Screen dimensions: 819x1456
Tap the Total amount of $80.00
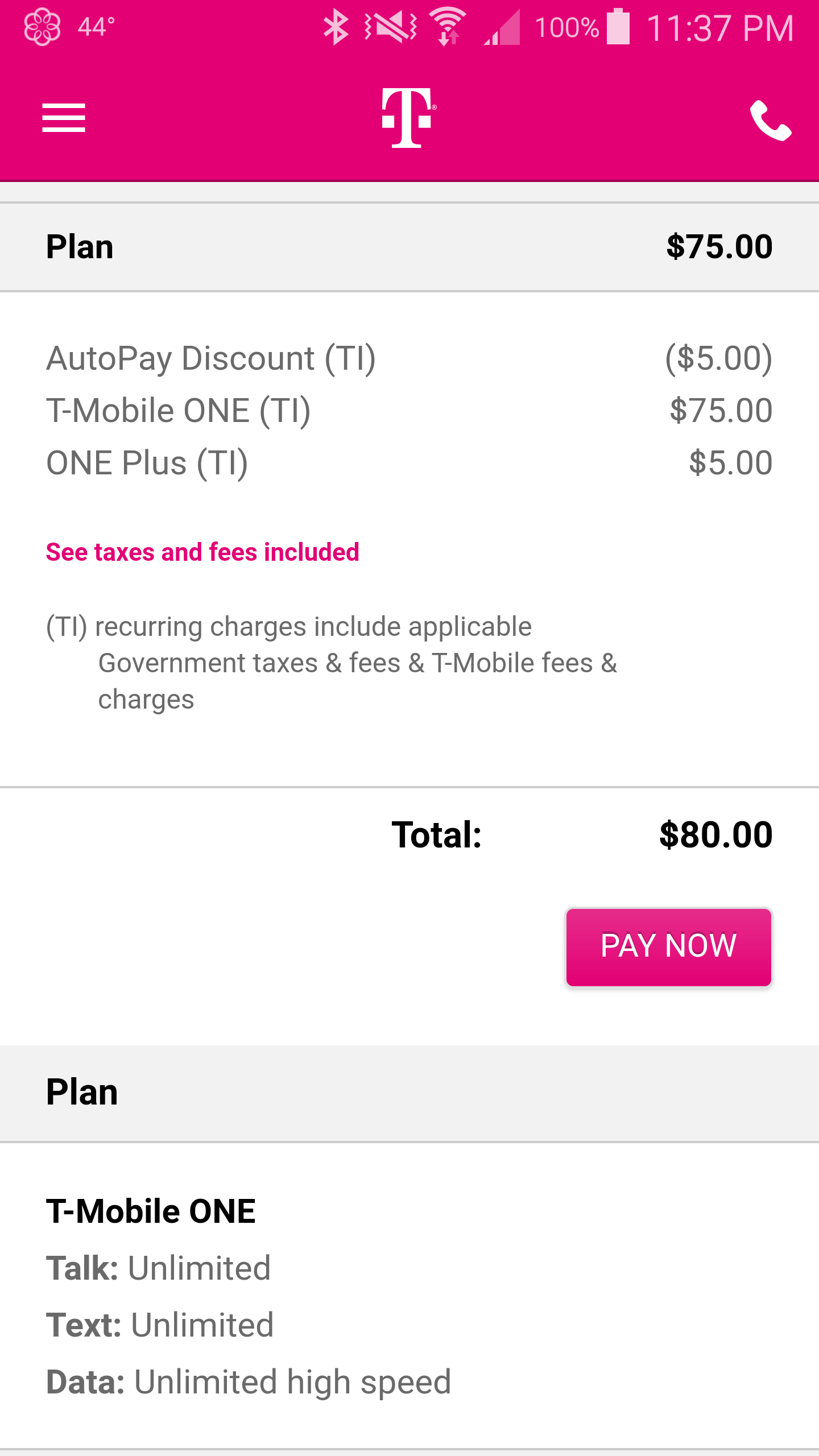[x=714, y=834]
